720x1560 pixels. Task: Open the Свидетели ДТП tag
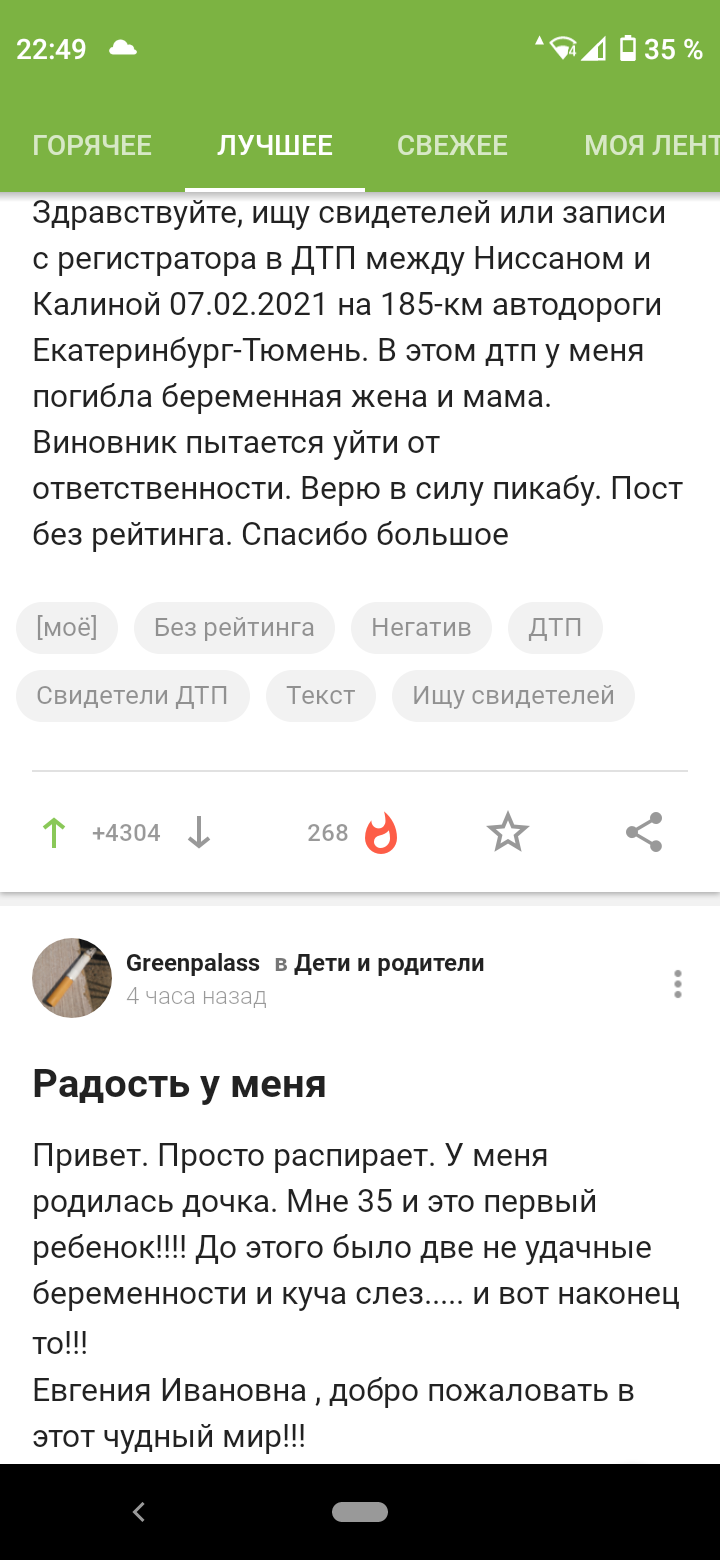[132, 695]
